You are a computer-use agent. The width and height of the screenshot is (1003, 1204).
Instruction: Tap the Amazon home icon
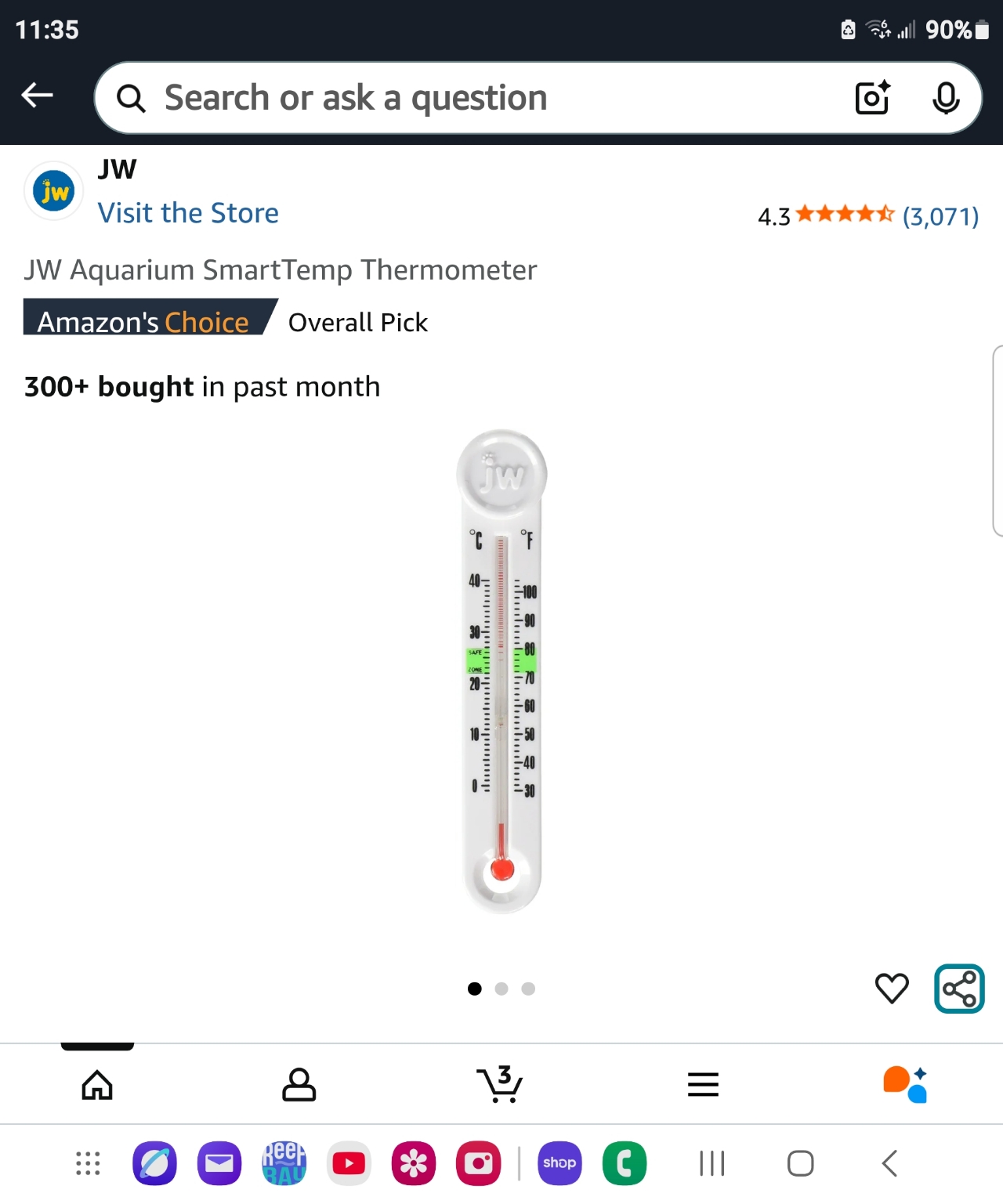click(97, 1084)
